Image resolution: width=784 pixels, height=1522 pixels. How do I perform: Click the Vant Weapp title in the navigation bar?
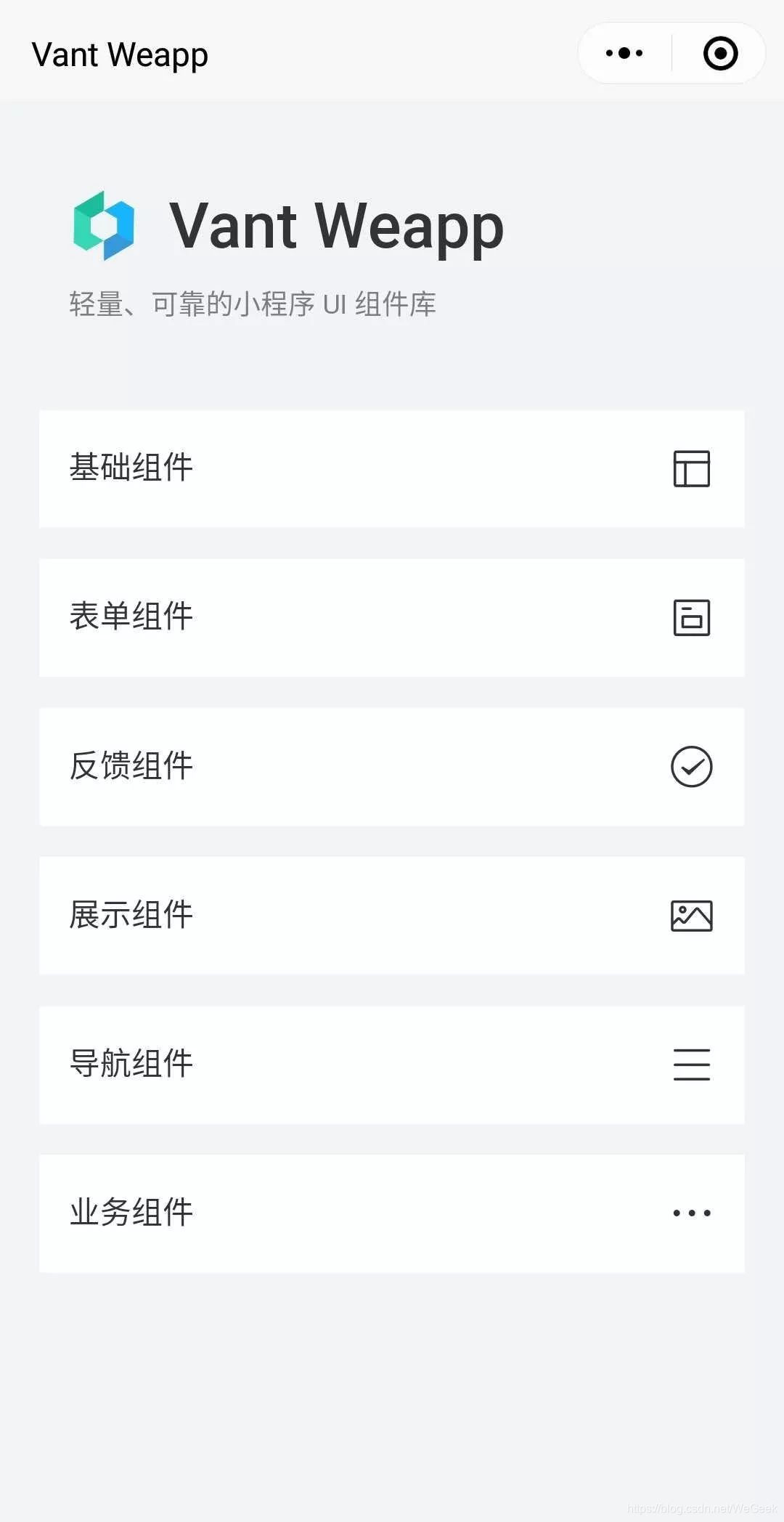pyautogui.click(x=119, y=54)
